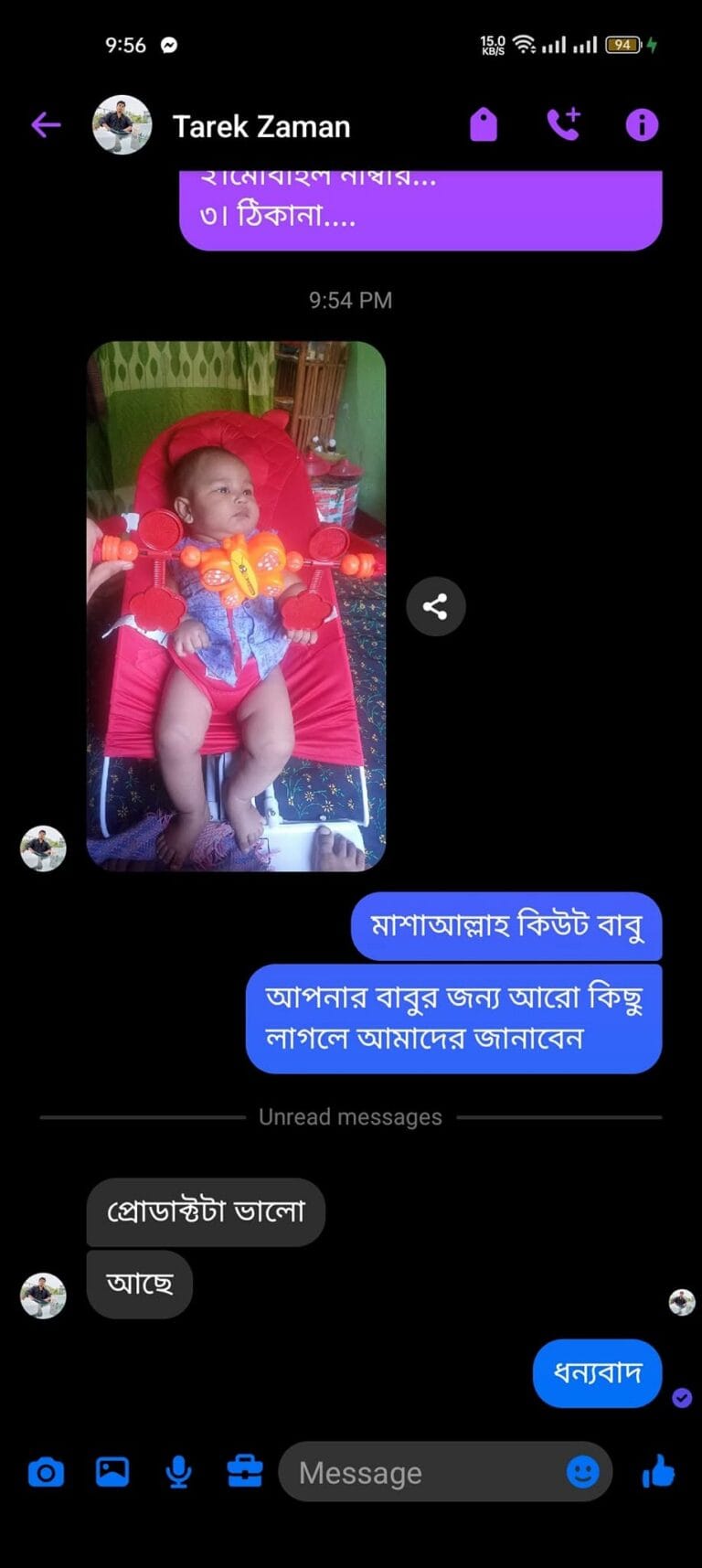This screenshot has width=702, height=1568.
Task: Open the baby photo in the chat
Action: (x=236, y=606)
